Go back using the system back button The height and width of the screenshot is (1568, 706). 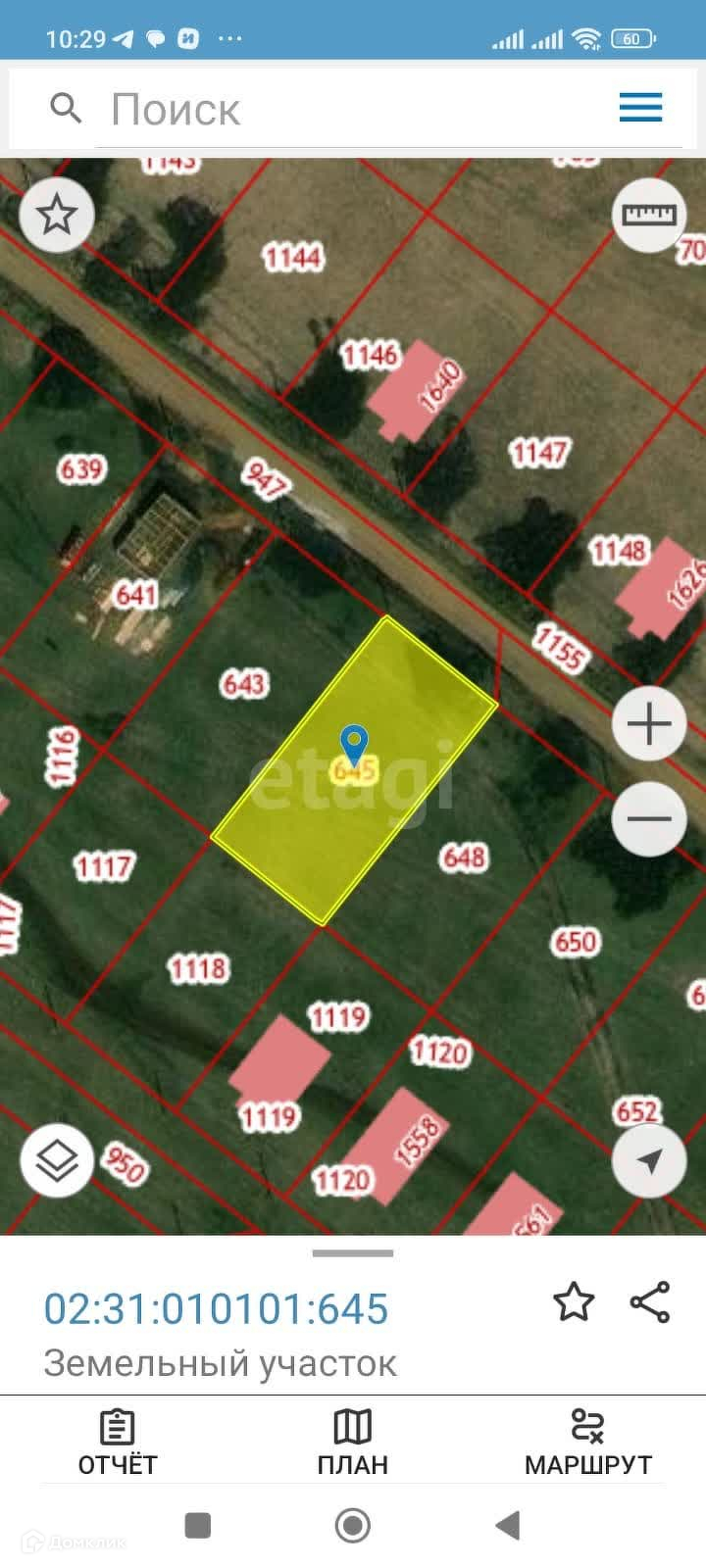507,1526
